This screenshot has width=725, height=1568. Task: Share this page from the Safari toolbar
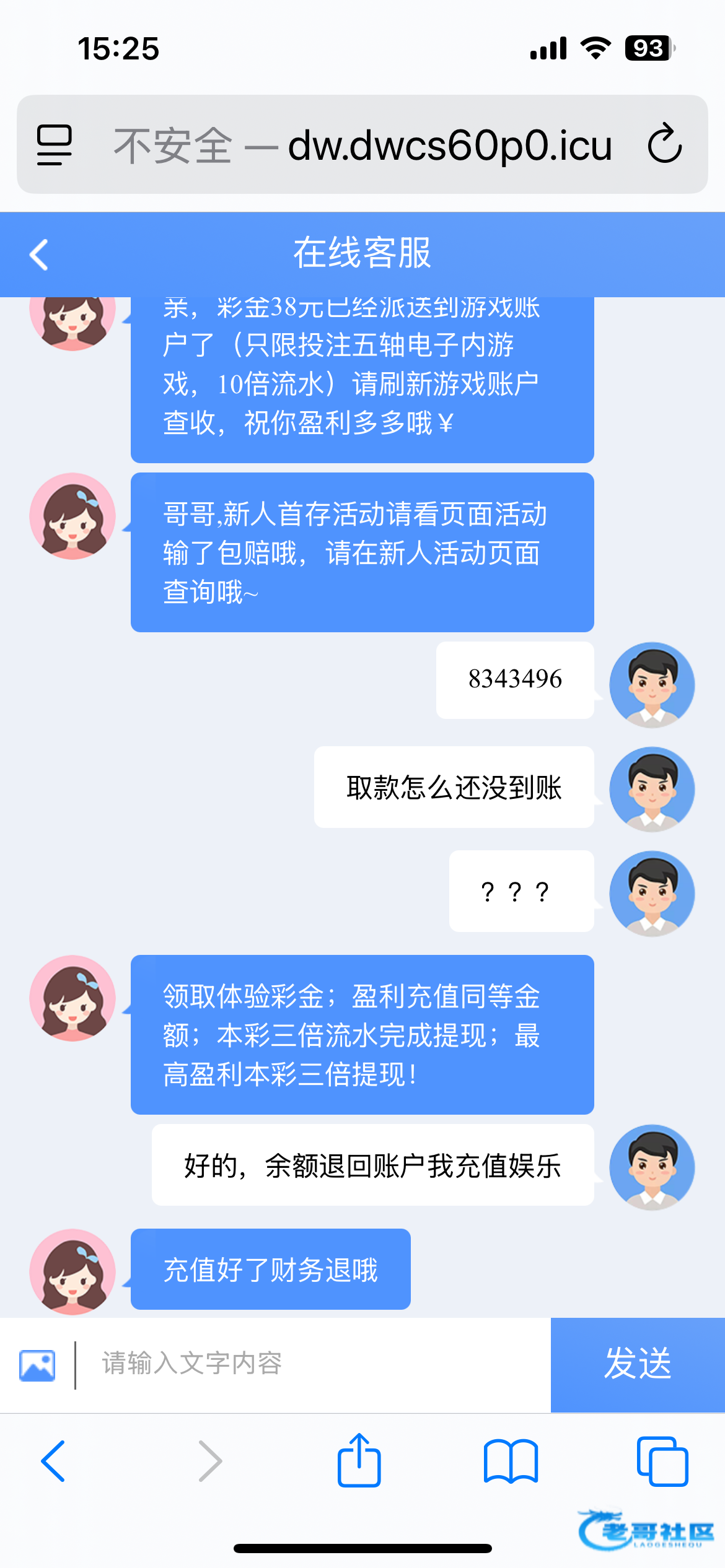[359, 1460]
